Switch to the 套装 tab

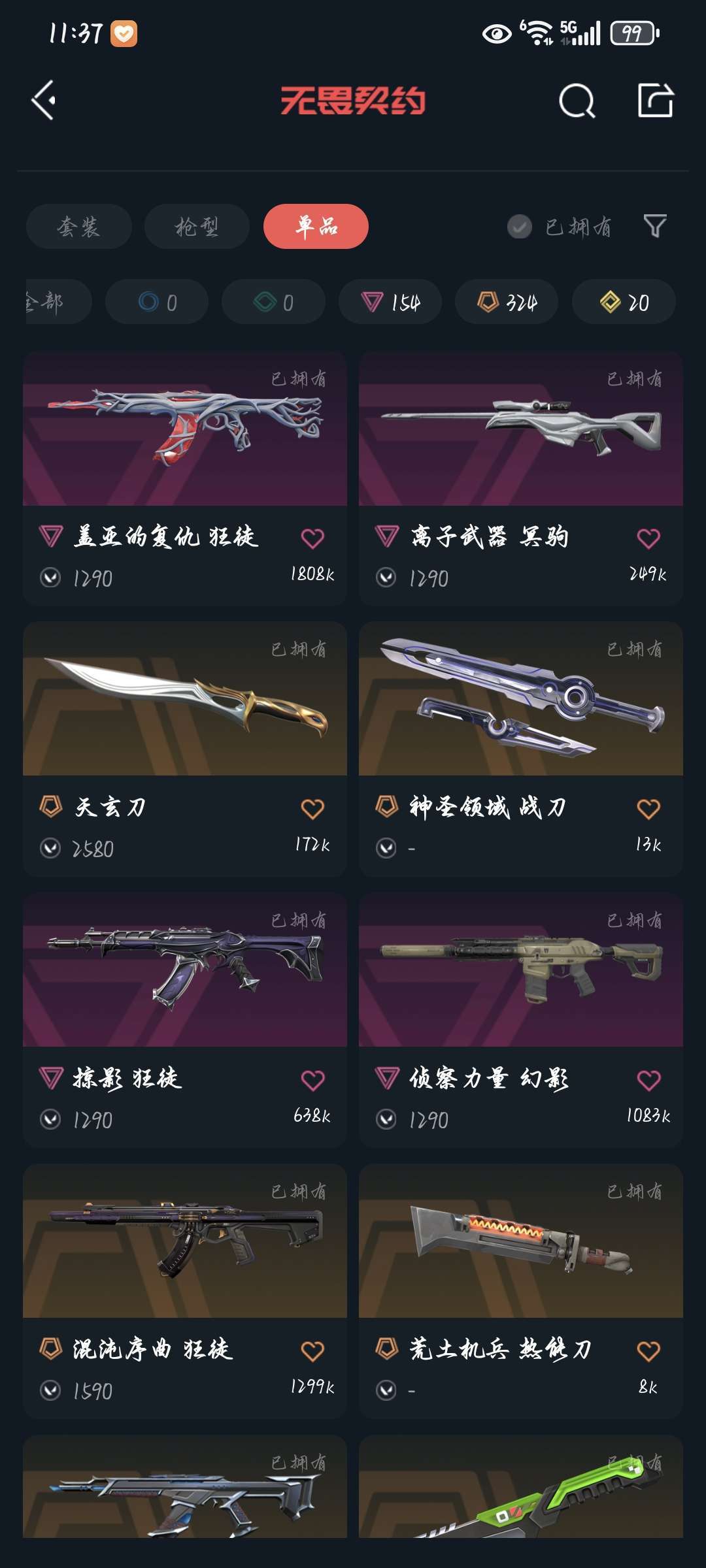pos(79,226)
